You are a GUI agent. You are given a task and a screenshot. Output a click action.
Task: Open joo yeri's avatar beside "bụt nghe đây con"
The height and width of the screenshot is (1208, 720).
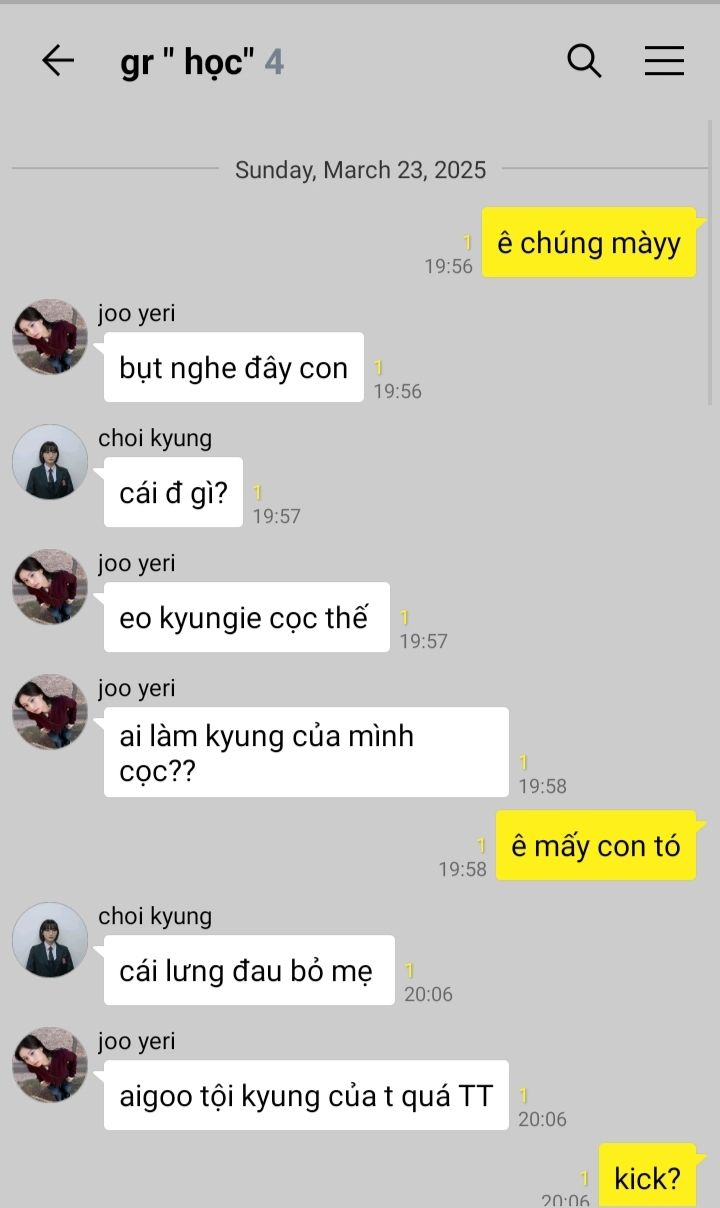click(x=50, y=337)
